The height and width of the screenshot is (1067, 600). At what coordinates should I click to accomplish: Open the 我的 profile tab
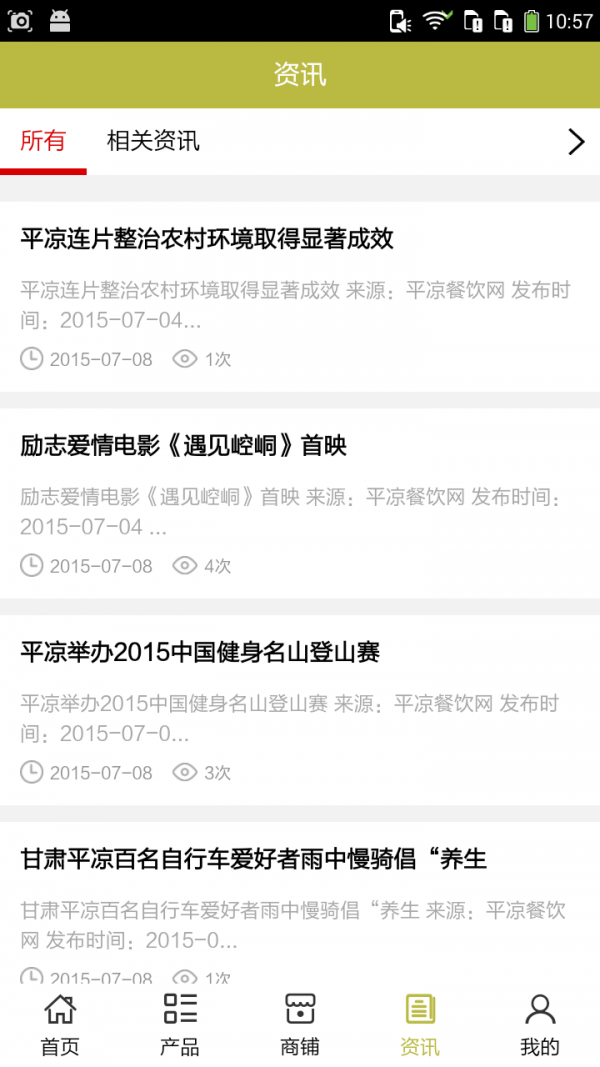coord(540,1025)
